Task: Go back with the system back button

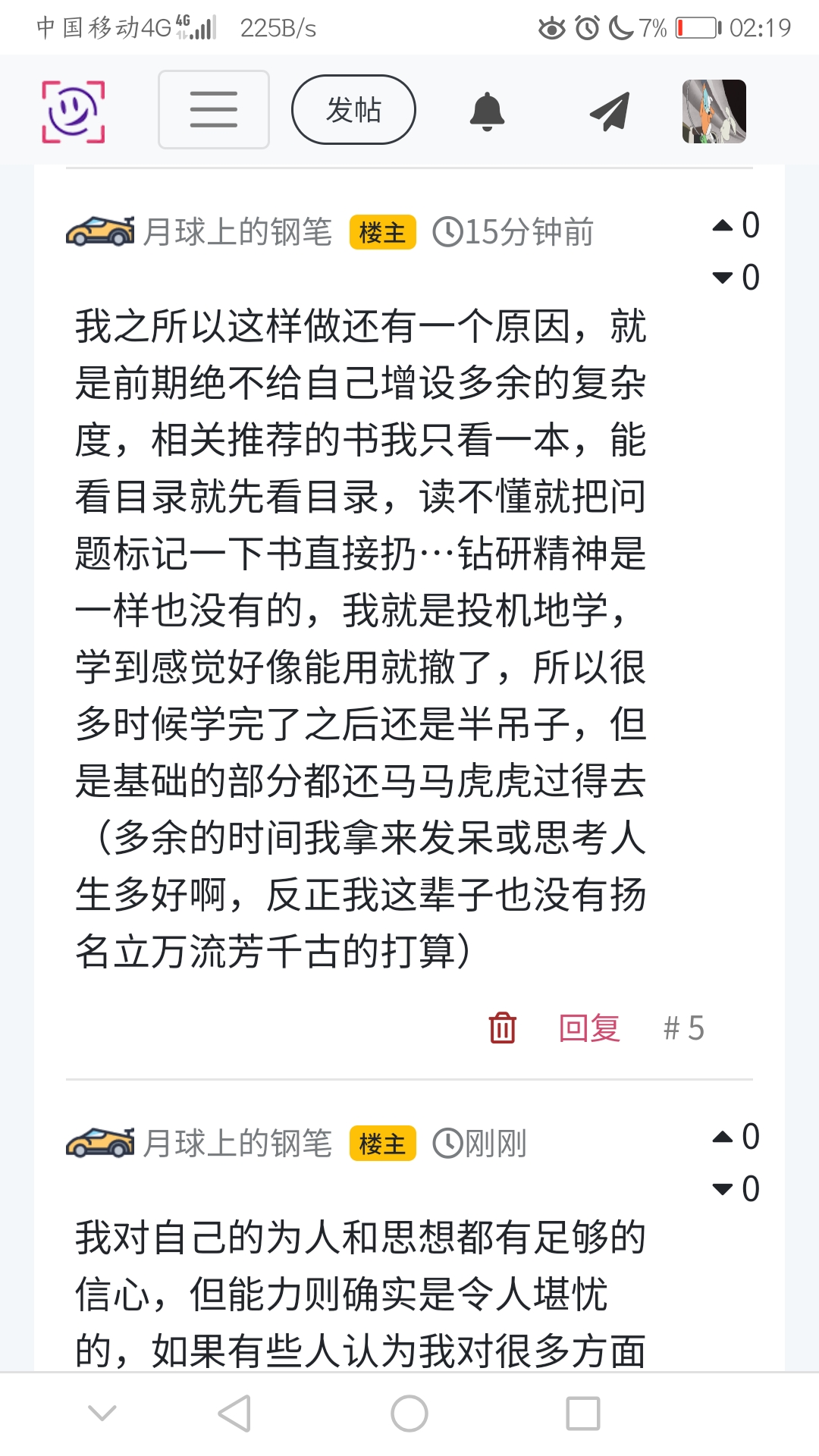Action: [x=234, y=1414]
